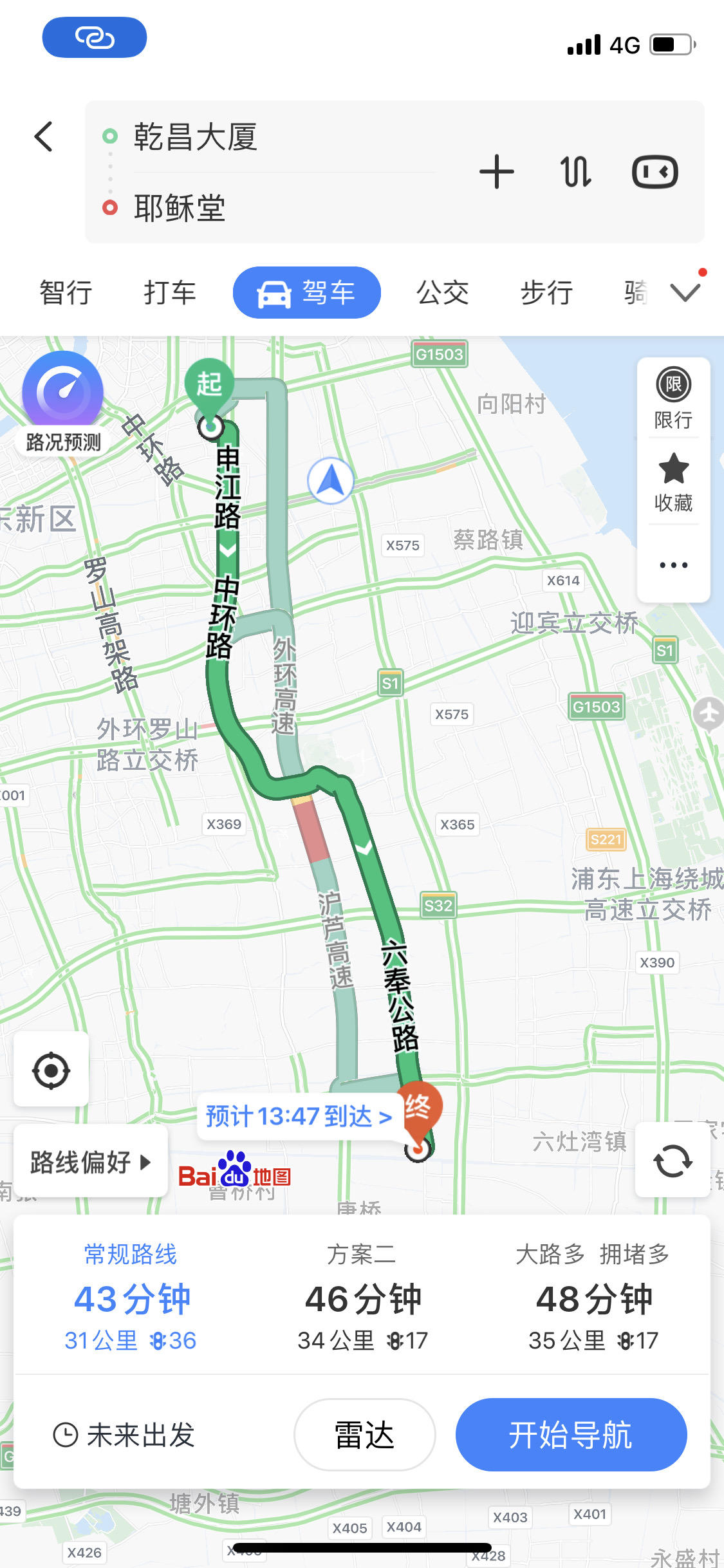Add a waypoint with the plus icon
This screenshot has width=724, height=1568.
497,172
